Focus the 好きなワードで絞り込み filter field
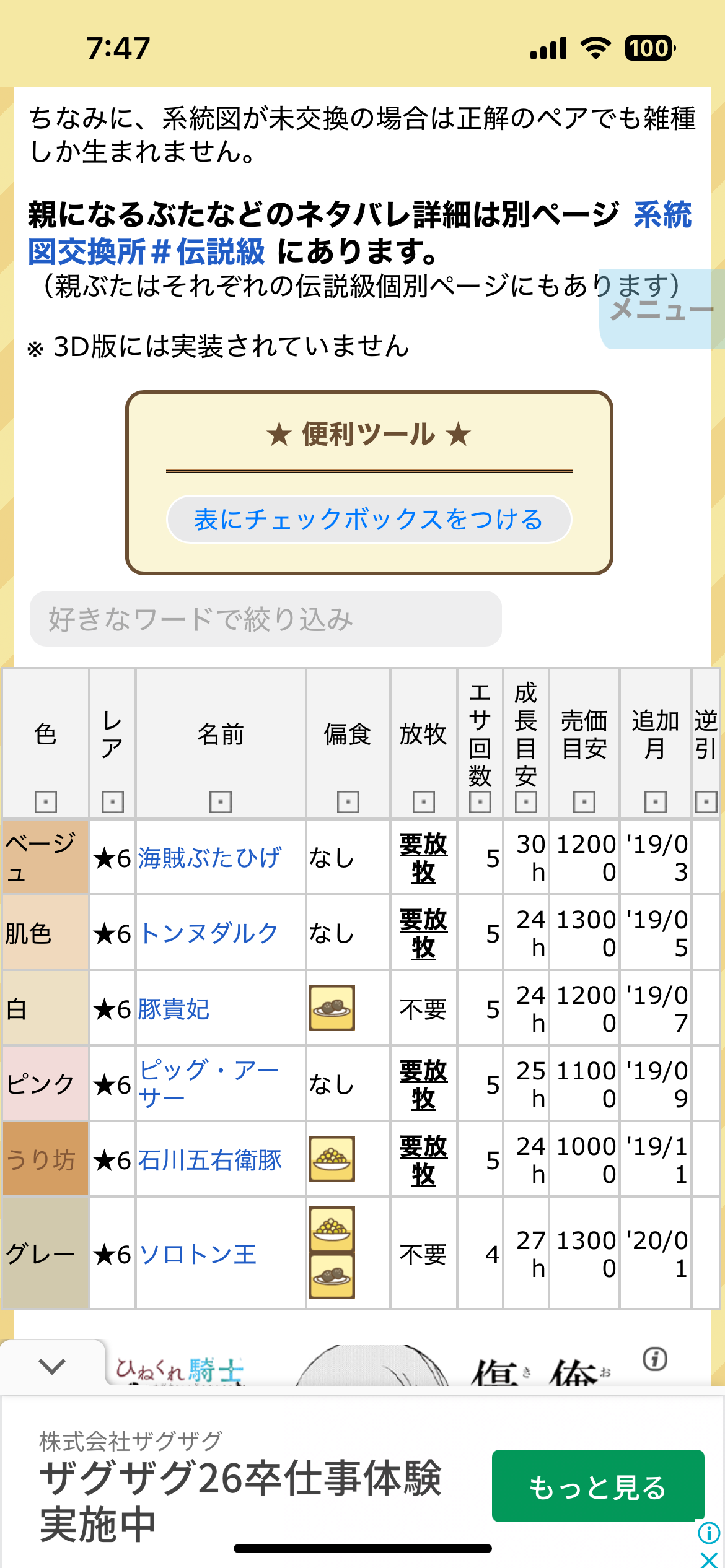725x1568 pixels. click(x=265, y=619)
